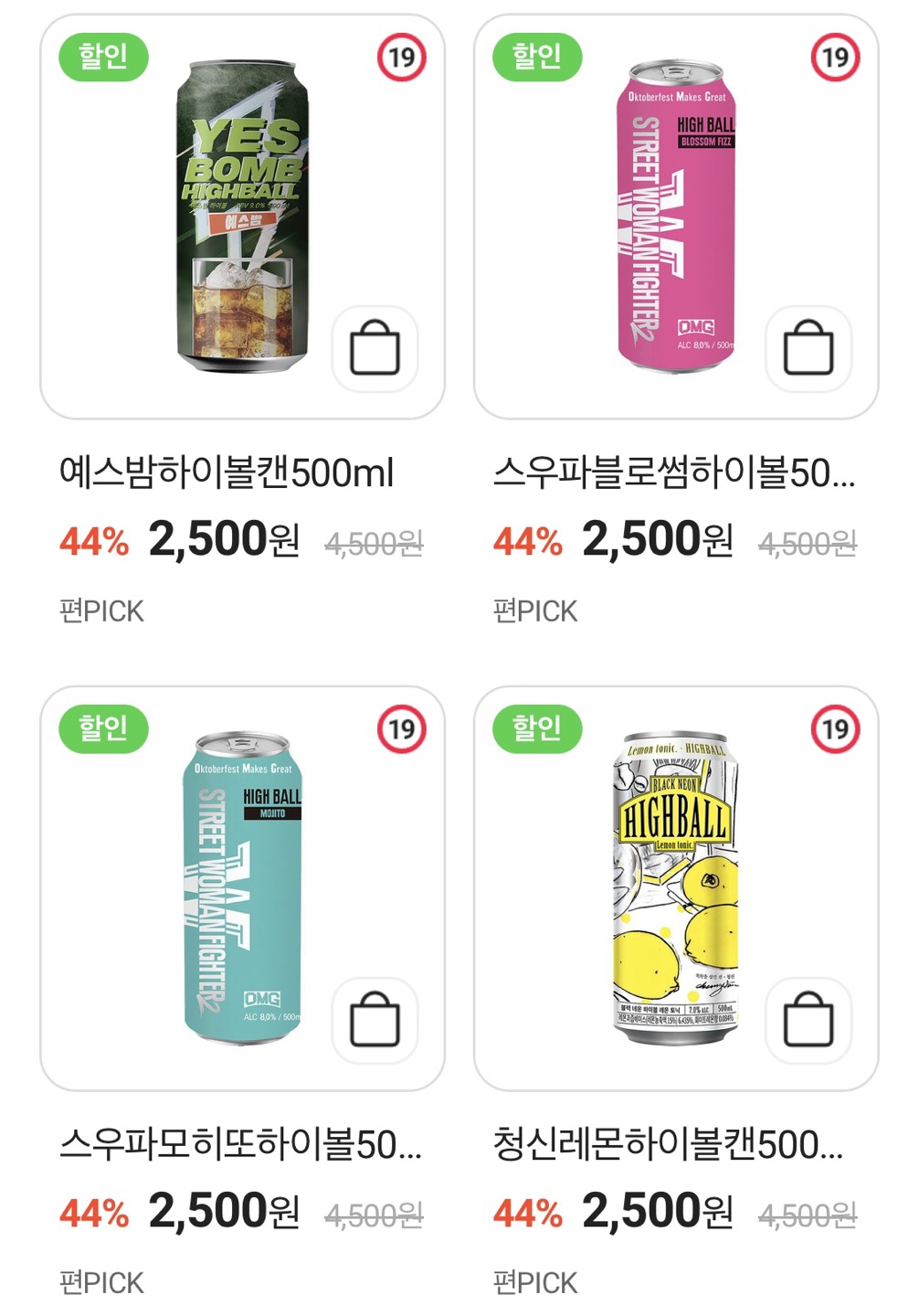919x1316 pixels.
Task: Add 청신레몬하이볼캔 to the shopping bag
Action: click(x=808, y=1020)
